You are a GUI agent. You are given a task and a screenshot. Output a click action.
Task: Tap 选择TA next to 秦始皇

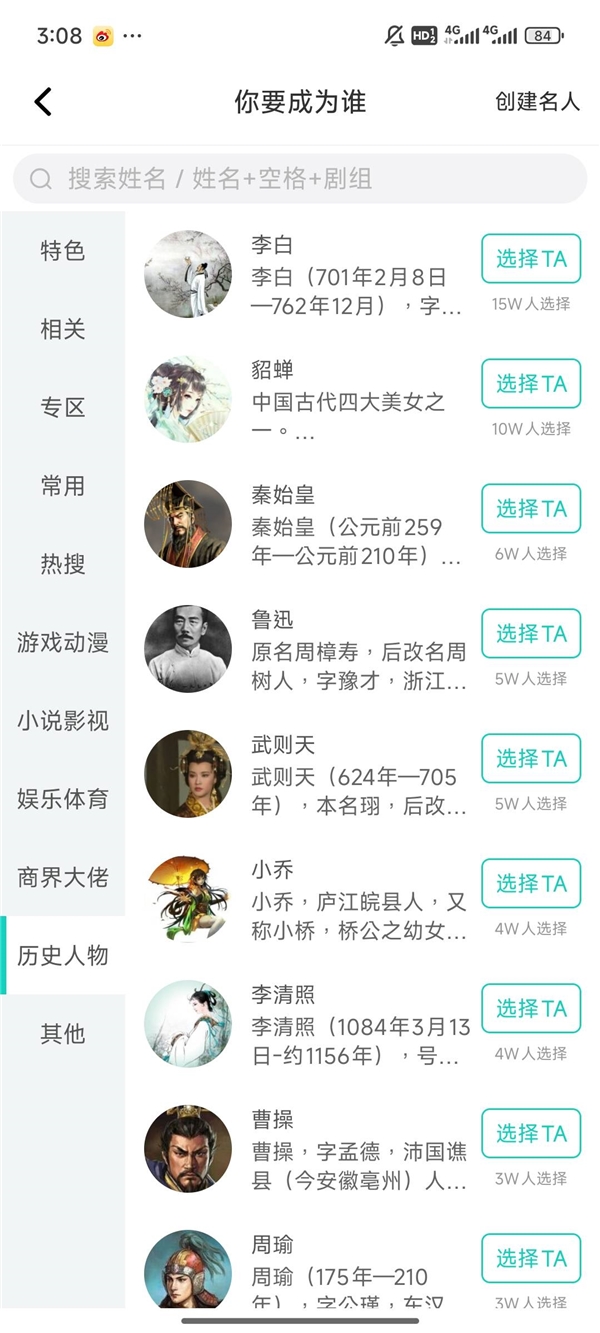(x=531, y=509)
